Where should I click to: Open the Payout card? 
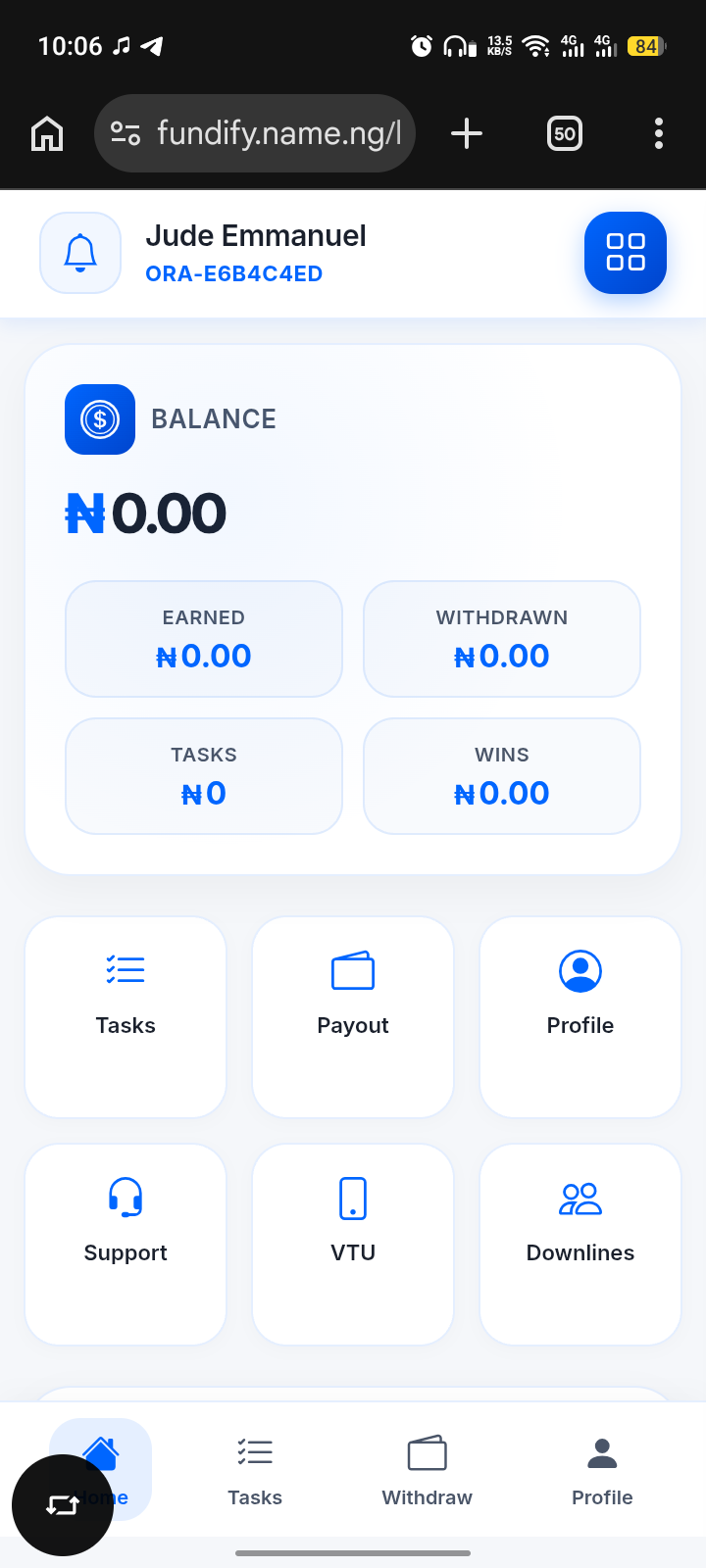[x=353, y=1016]
